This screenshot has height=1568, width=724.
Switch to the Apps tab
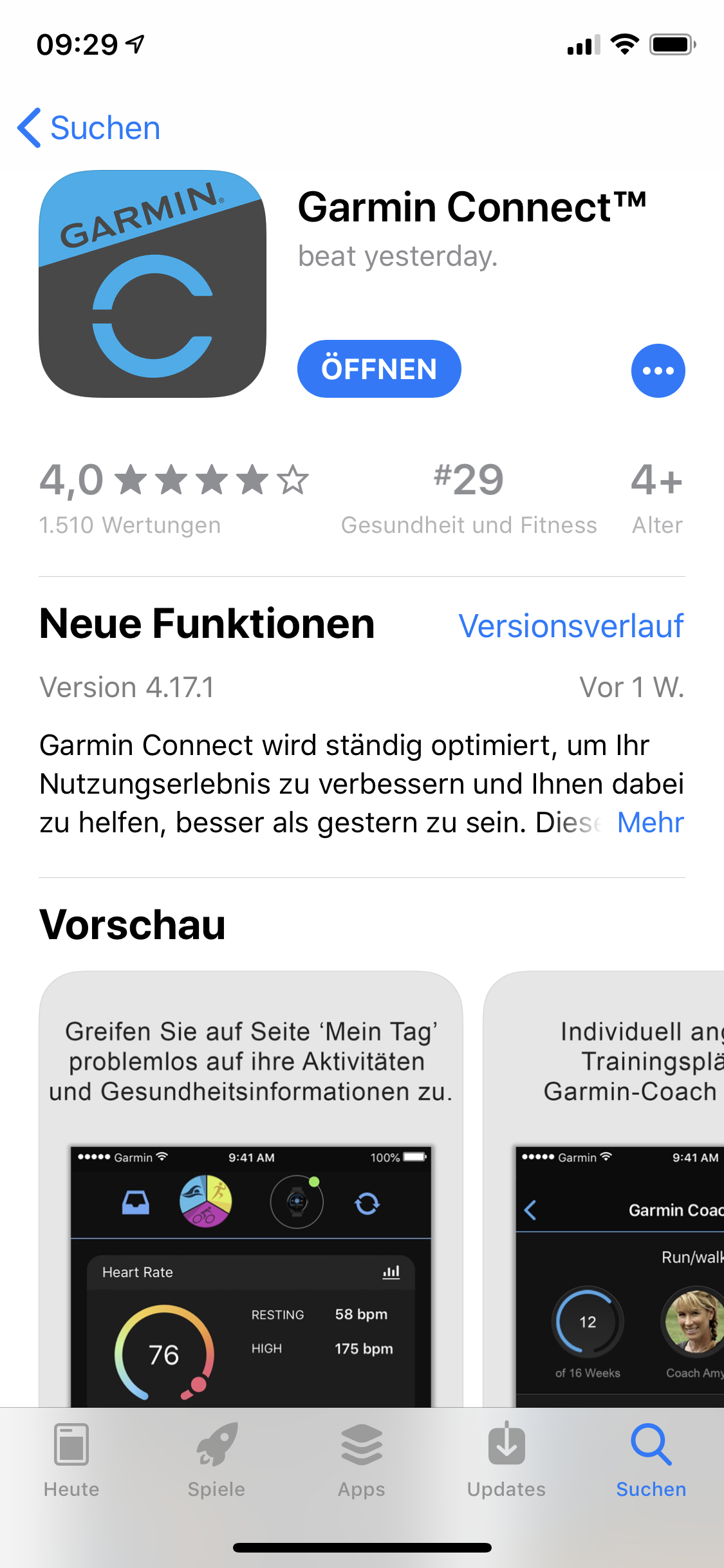click(362, 1461)
